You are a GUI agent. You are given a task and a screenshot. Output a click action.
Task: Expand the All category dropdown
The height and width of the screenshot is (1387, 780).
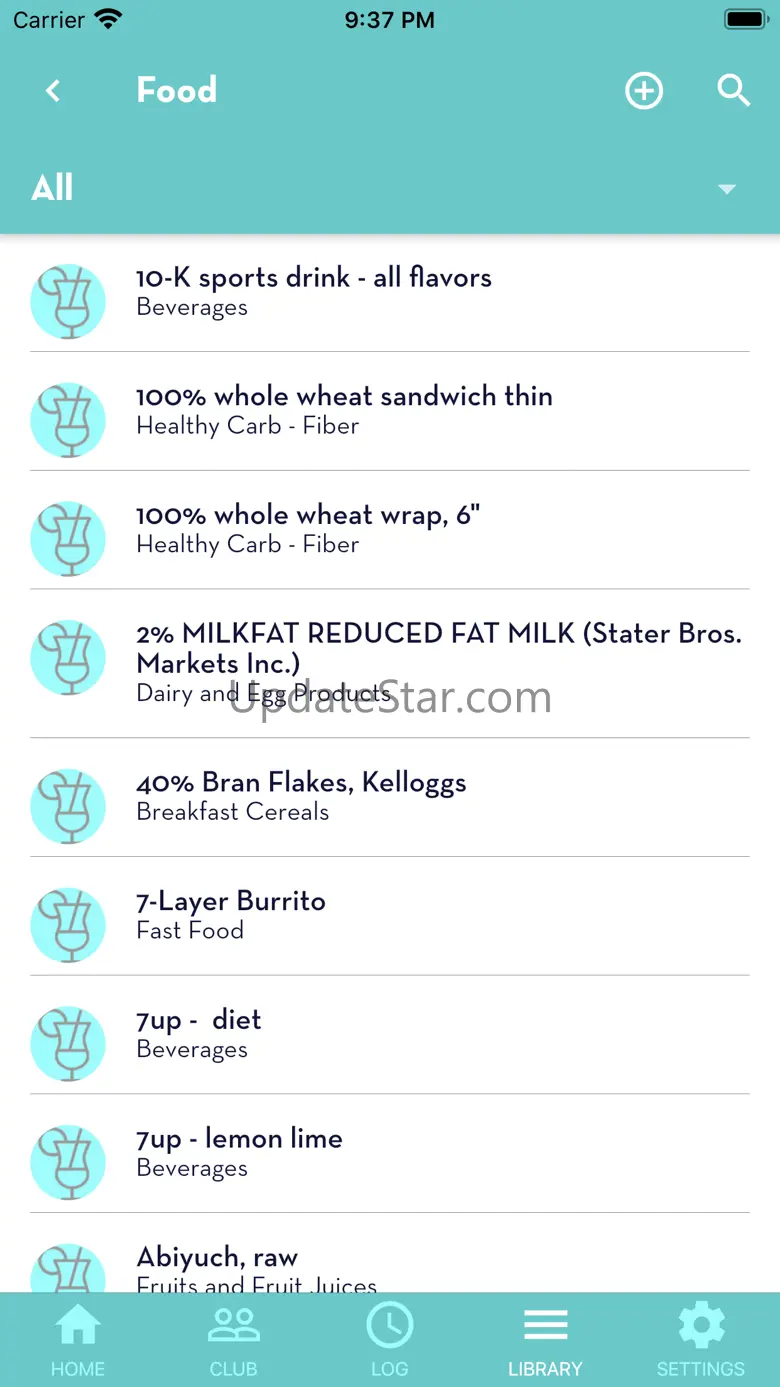point(726,188)
